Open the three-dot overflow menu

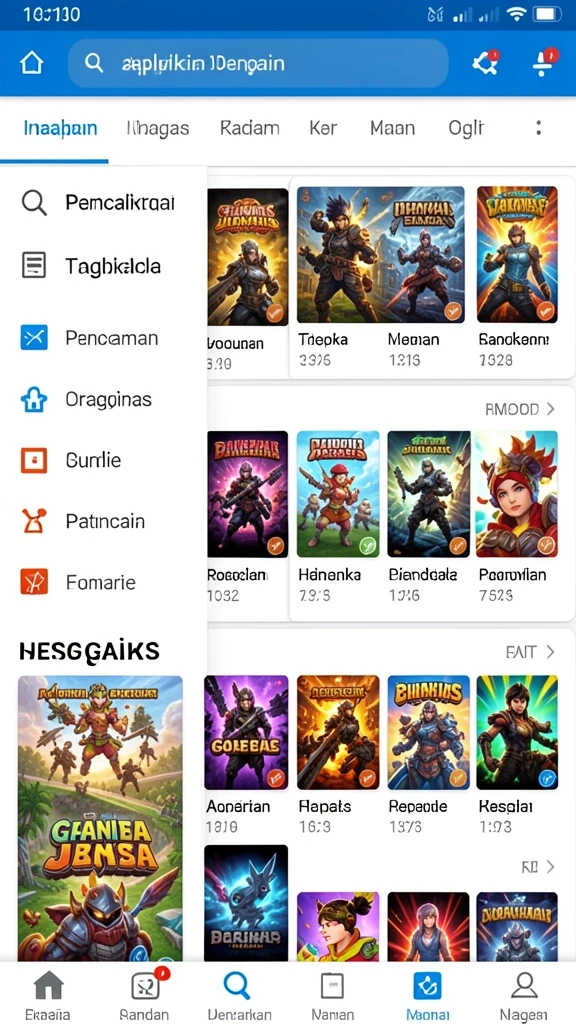[539, 128]
